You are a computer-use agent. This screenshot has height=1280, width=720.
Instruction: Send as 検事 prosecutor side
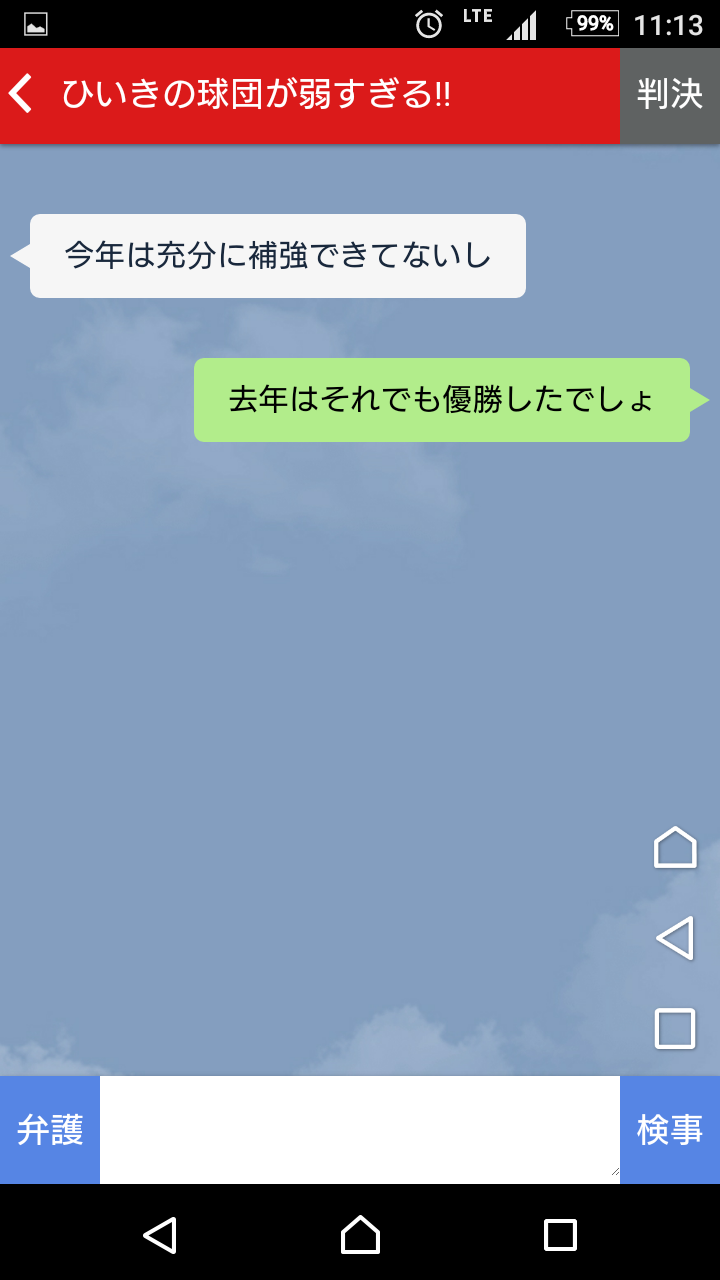[670, 1130]
